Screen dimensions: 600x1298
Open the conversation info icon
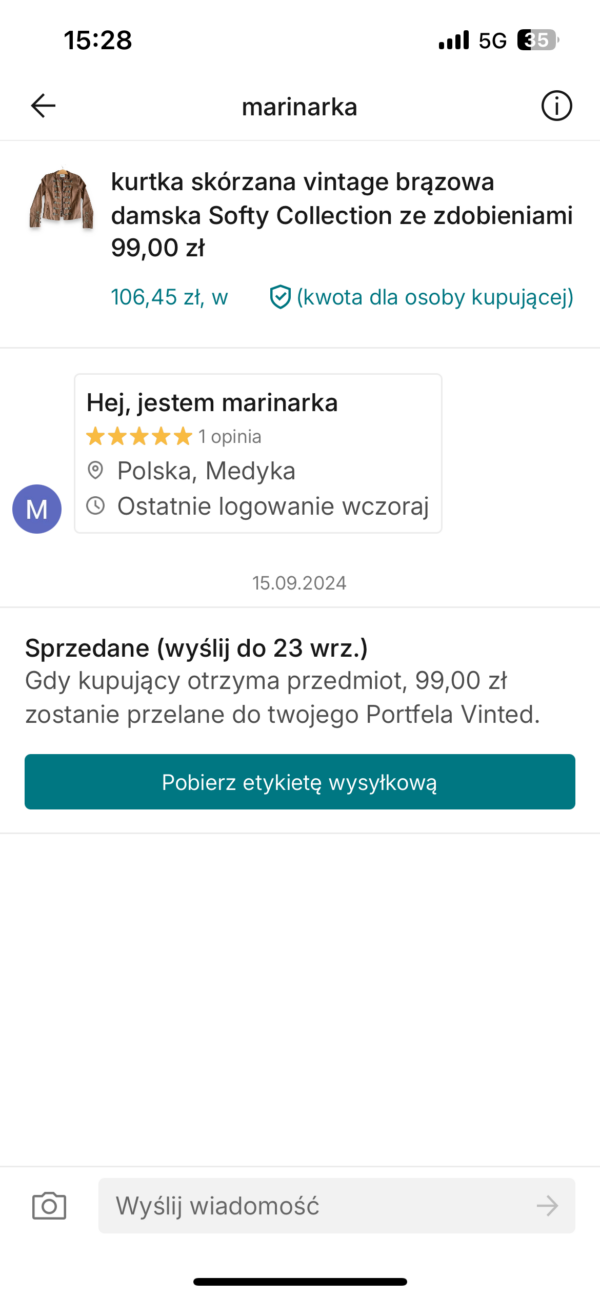(x=556, y=106)
